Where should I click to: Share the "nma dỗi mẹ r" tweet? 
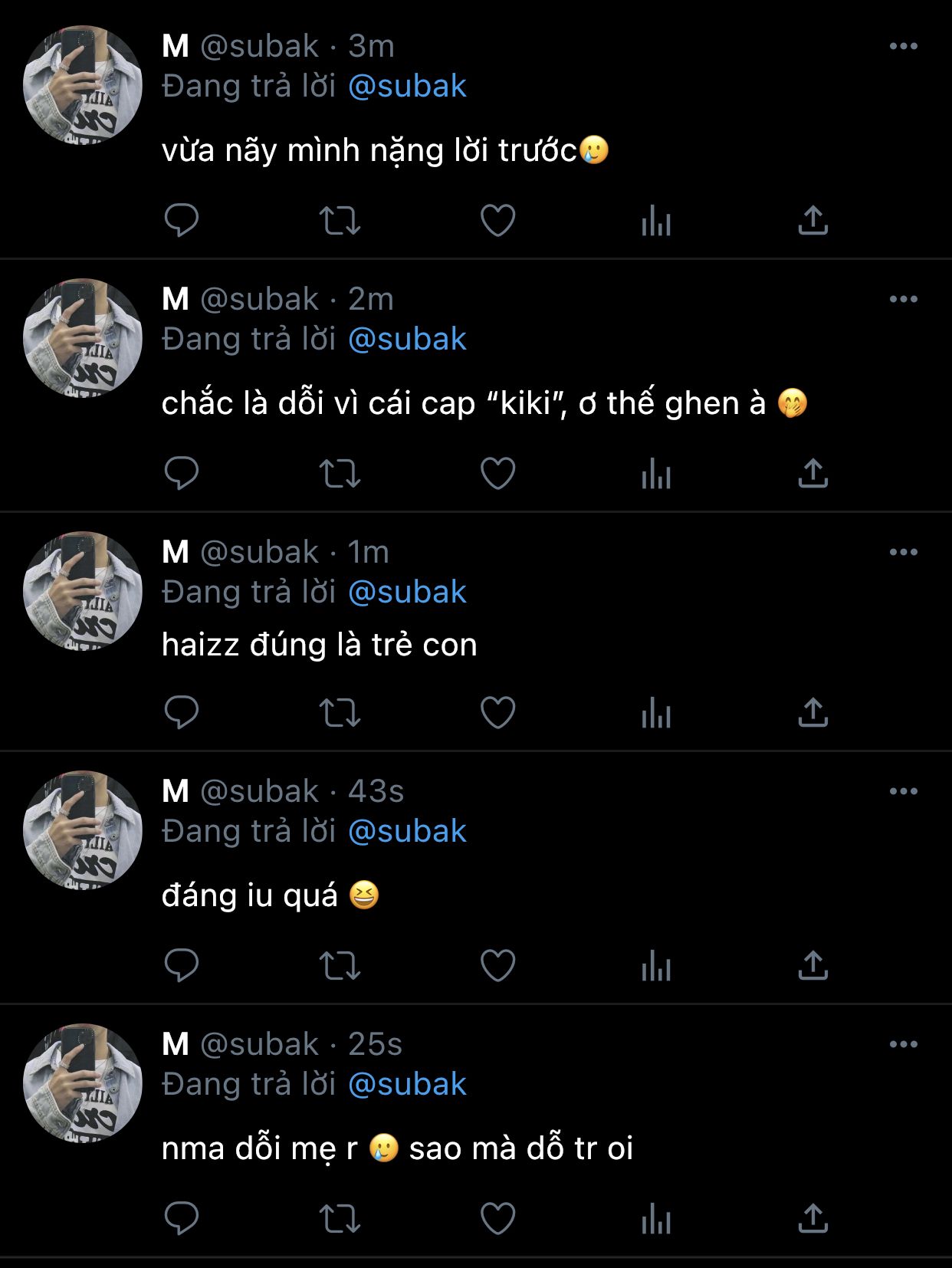point(812,1218)
